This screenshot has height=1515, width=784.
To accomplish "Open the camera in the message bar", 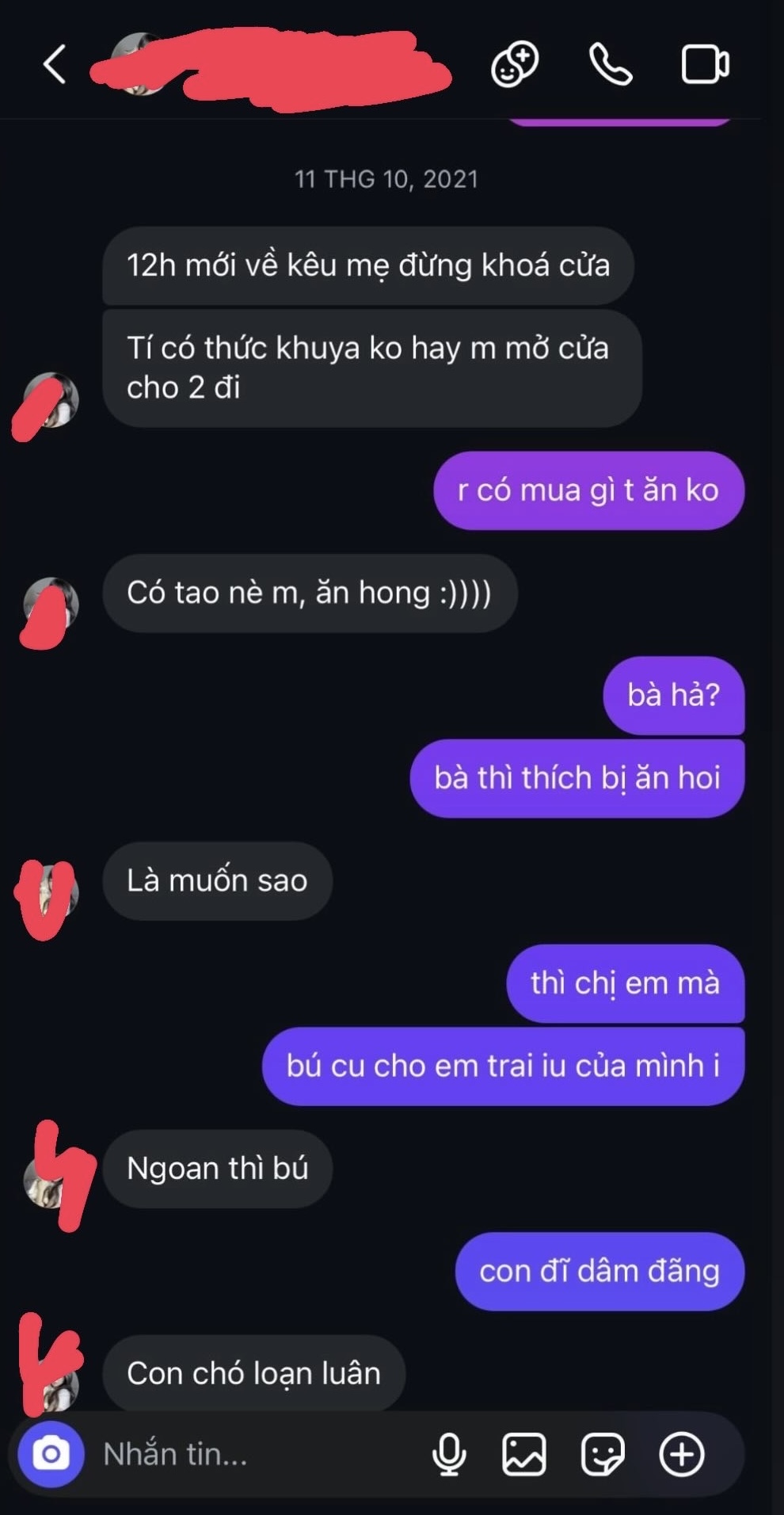I will 51,1454.
